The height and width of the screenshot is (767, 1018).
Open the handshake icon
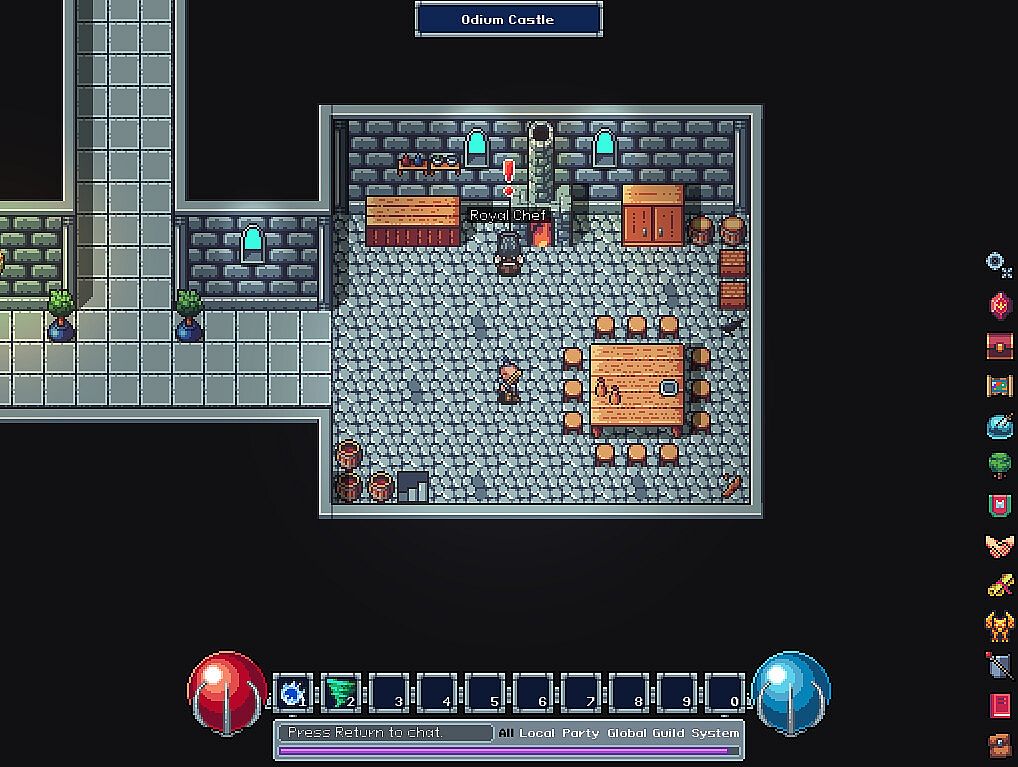999,546
